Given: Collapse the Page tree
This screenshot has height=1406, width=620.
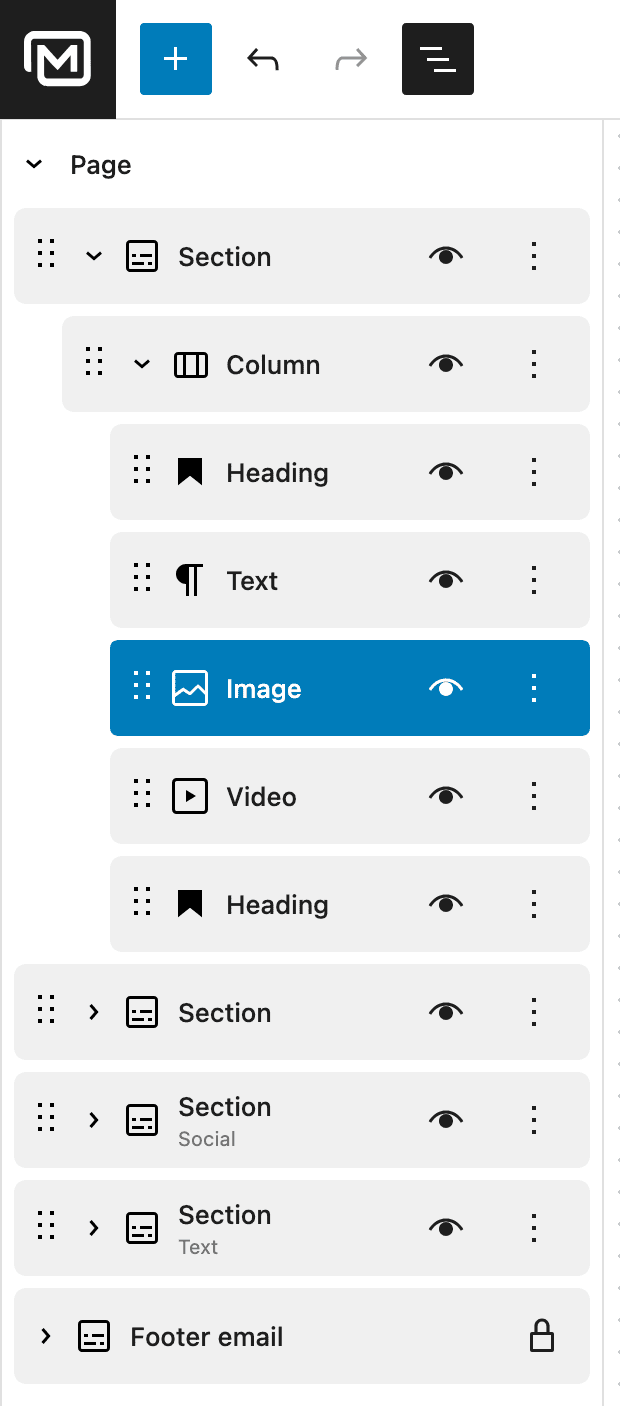Looking at the screenshot, I should tap(34, 165).
